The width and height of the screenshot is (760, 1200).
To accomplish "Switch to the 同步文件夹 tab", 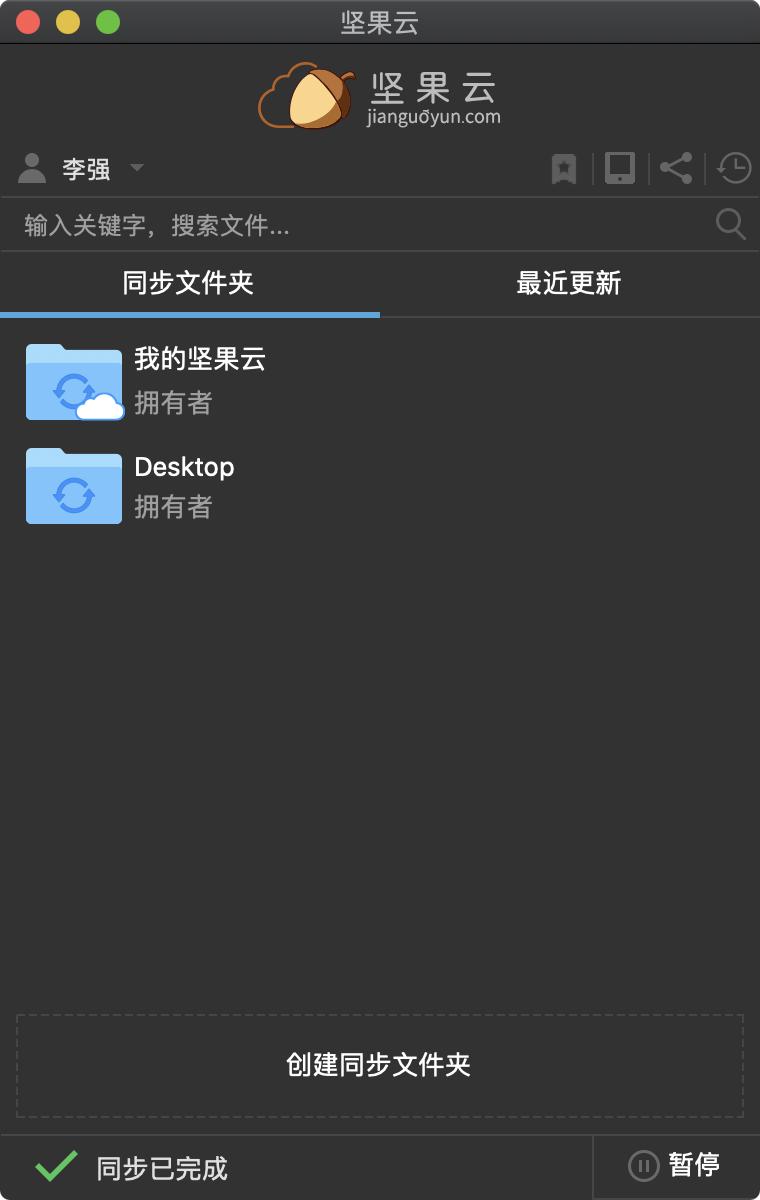I will click(x=189, y=283).
